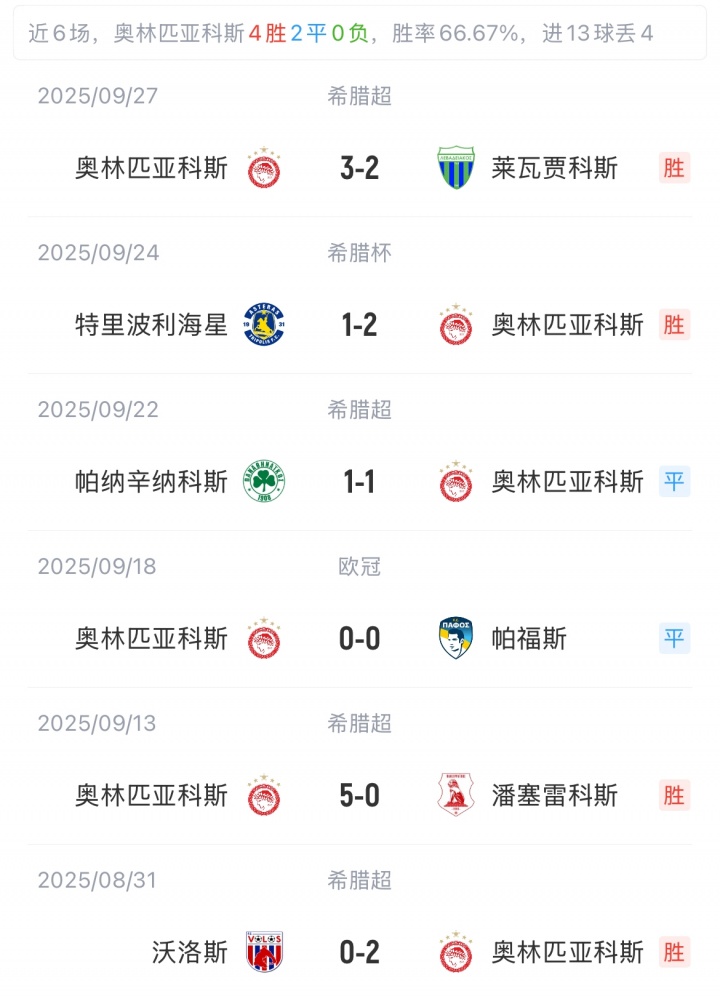View the 0-2 away match at 沃洛斯
Viewport: 720px width, 999px height.
point(359,952)
